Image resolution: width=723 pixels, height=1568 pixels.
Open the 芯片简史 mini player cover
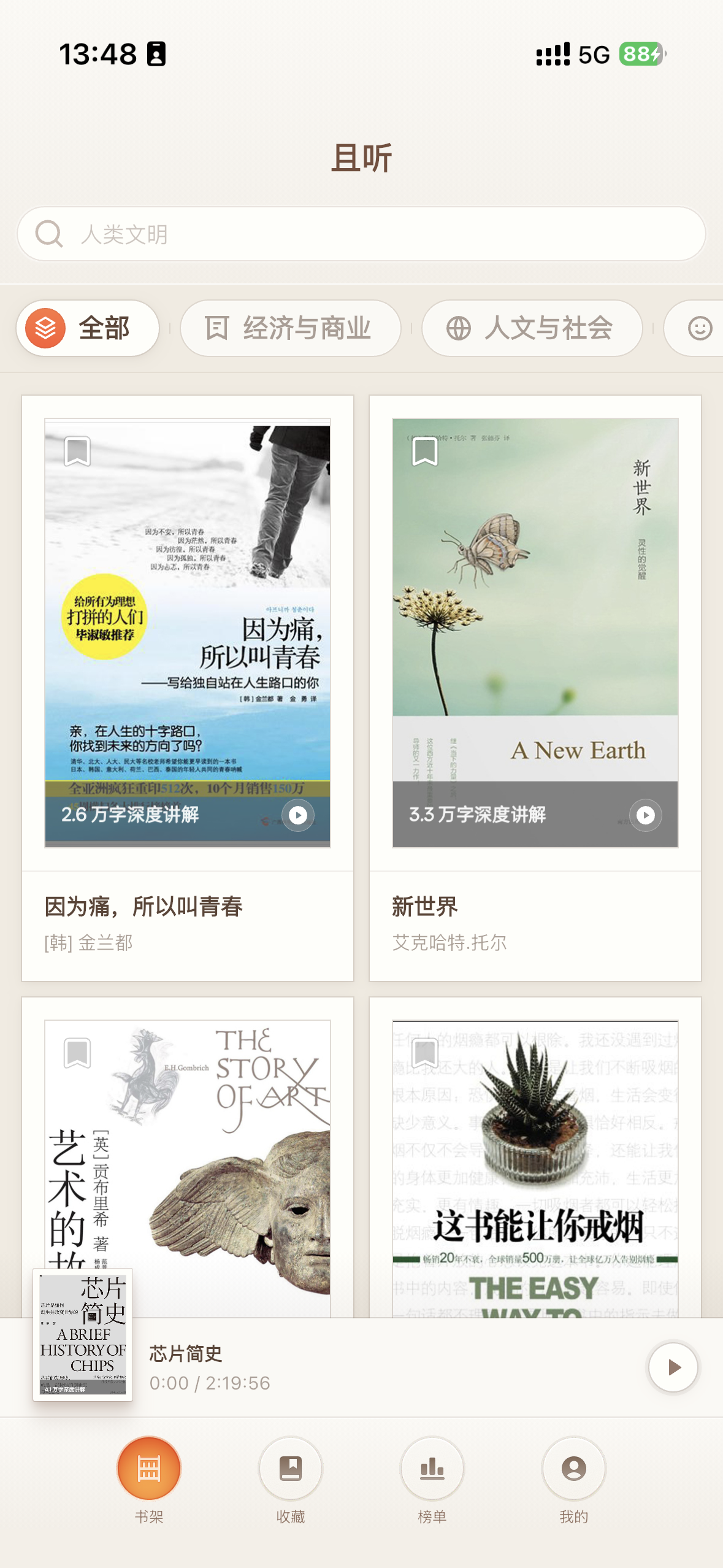[x=83, y=1334]
